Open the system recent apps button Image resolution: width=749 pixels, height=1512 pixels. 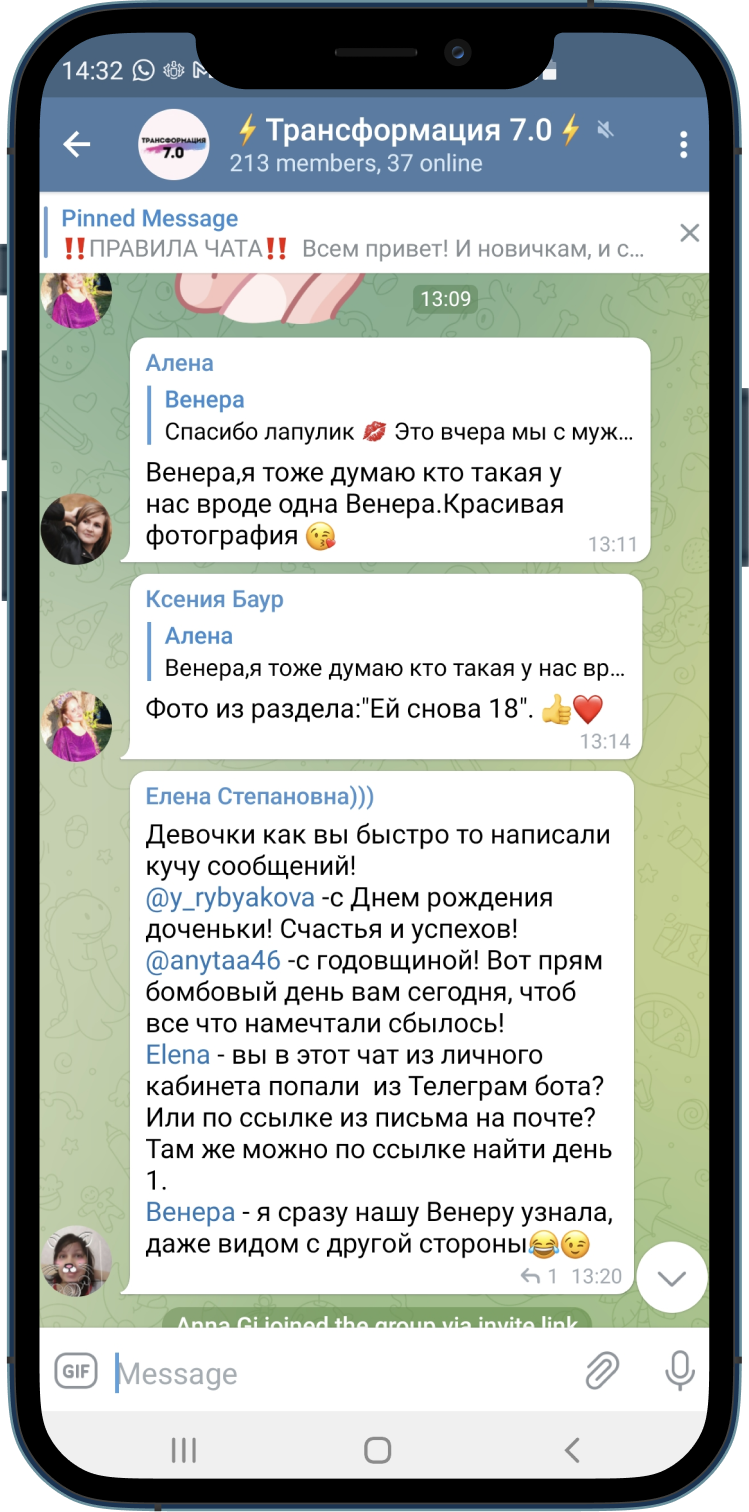pos(183,1450)
